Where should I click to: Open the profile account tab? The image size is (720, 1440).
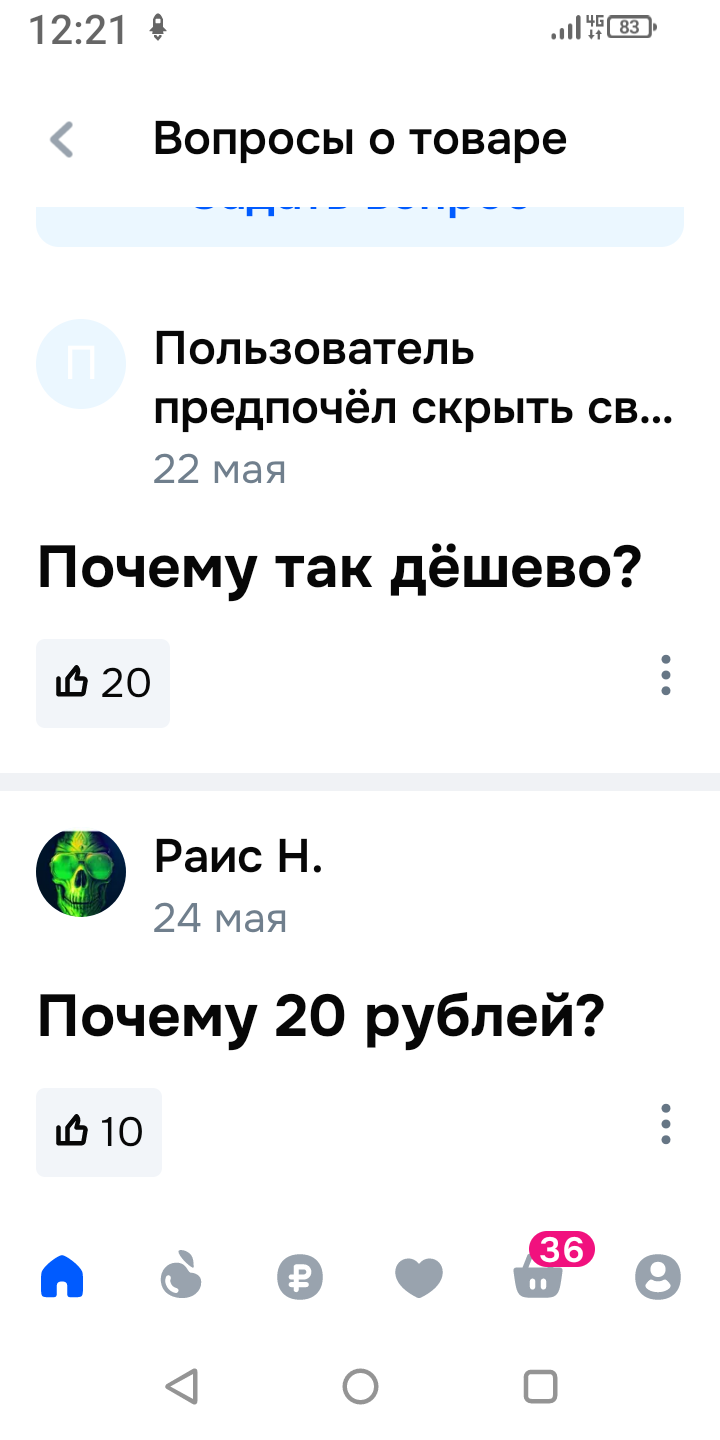(x=658, y=1277)
